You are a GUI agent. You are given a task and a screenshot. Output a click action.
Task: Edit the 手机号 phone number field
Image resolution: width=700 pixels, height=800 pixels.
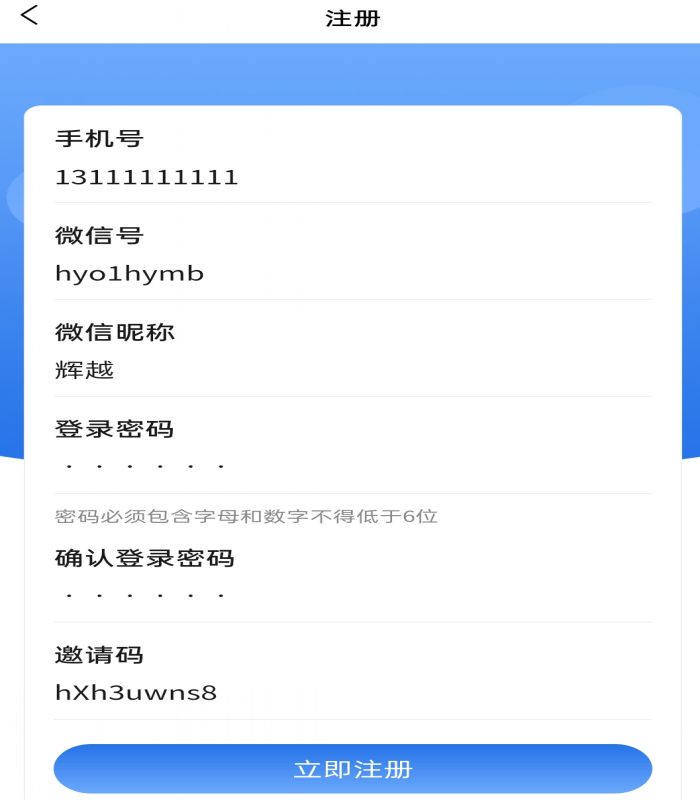pyautogui.click(x=352, y=178)
